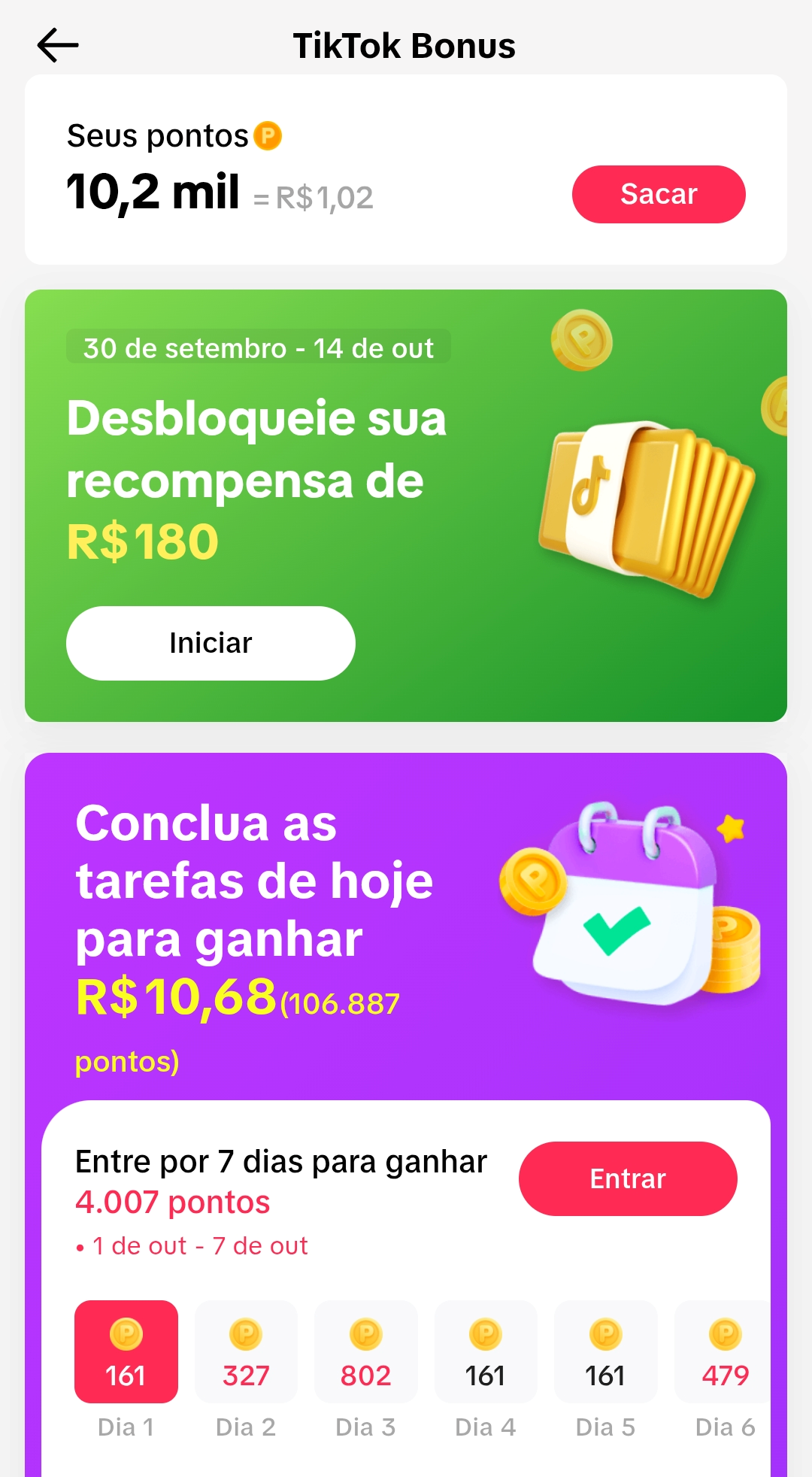Select the 30 de setembro - 14 de out date label
The width and height of the screenshot is (812, 1477).
(258, 347)
